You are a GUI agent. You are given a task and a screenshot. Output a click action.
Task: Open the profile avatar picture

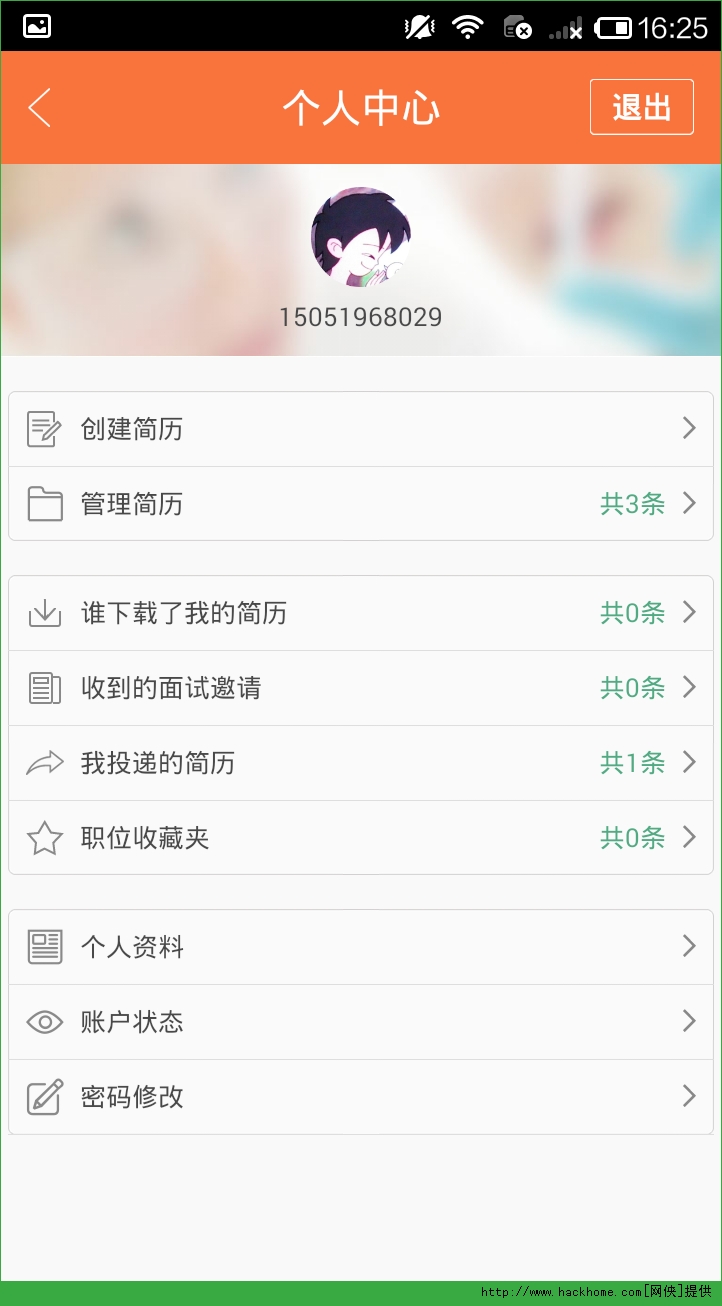click(x=361, y=236)
